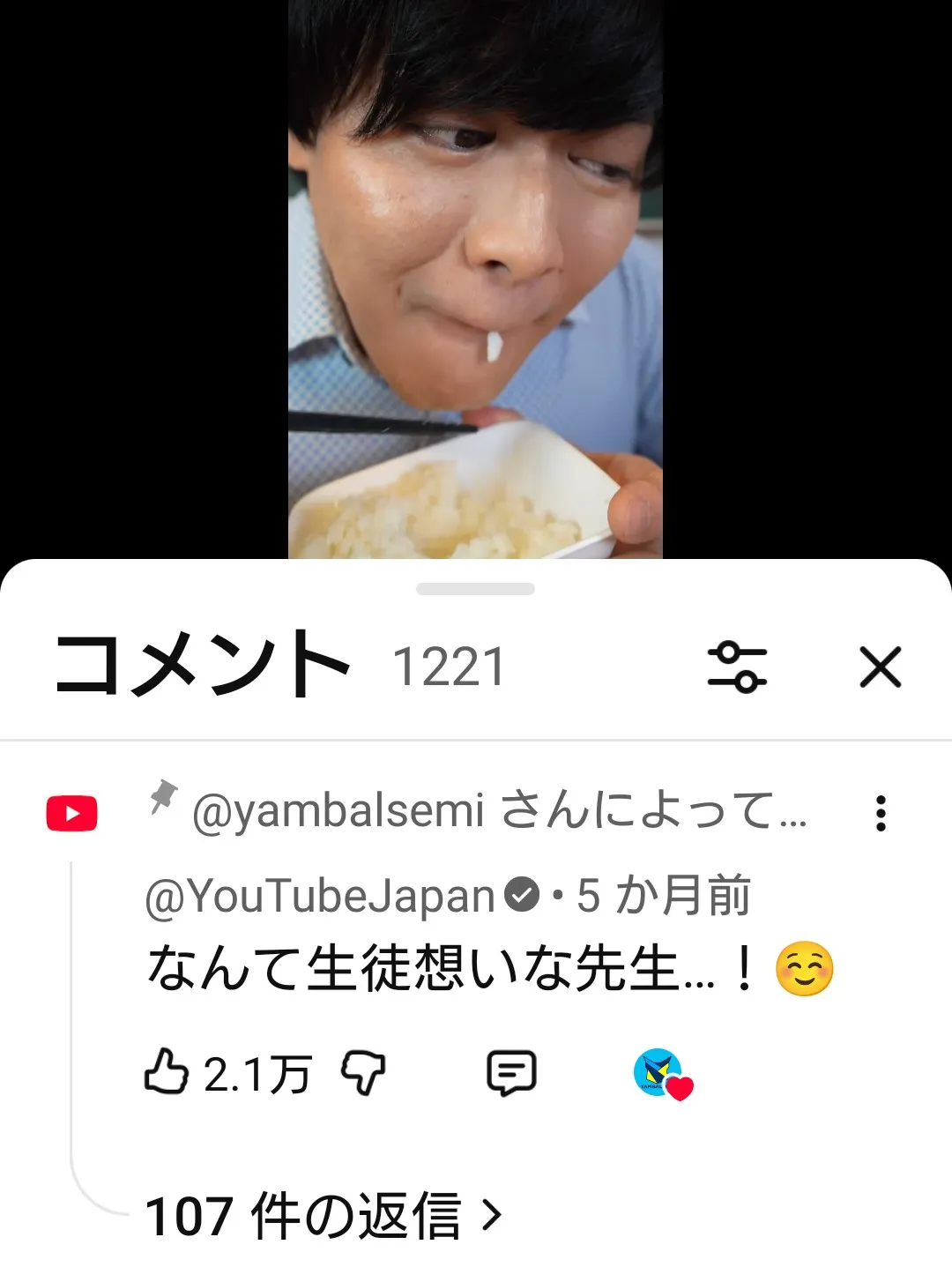The height and width of the screenshot is (1267, 952).
Task: Open comment sort and filter options
Action: tap(737, 667)
